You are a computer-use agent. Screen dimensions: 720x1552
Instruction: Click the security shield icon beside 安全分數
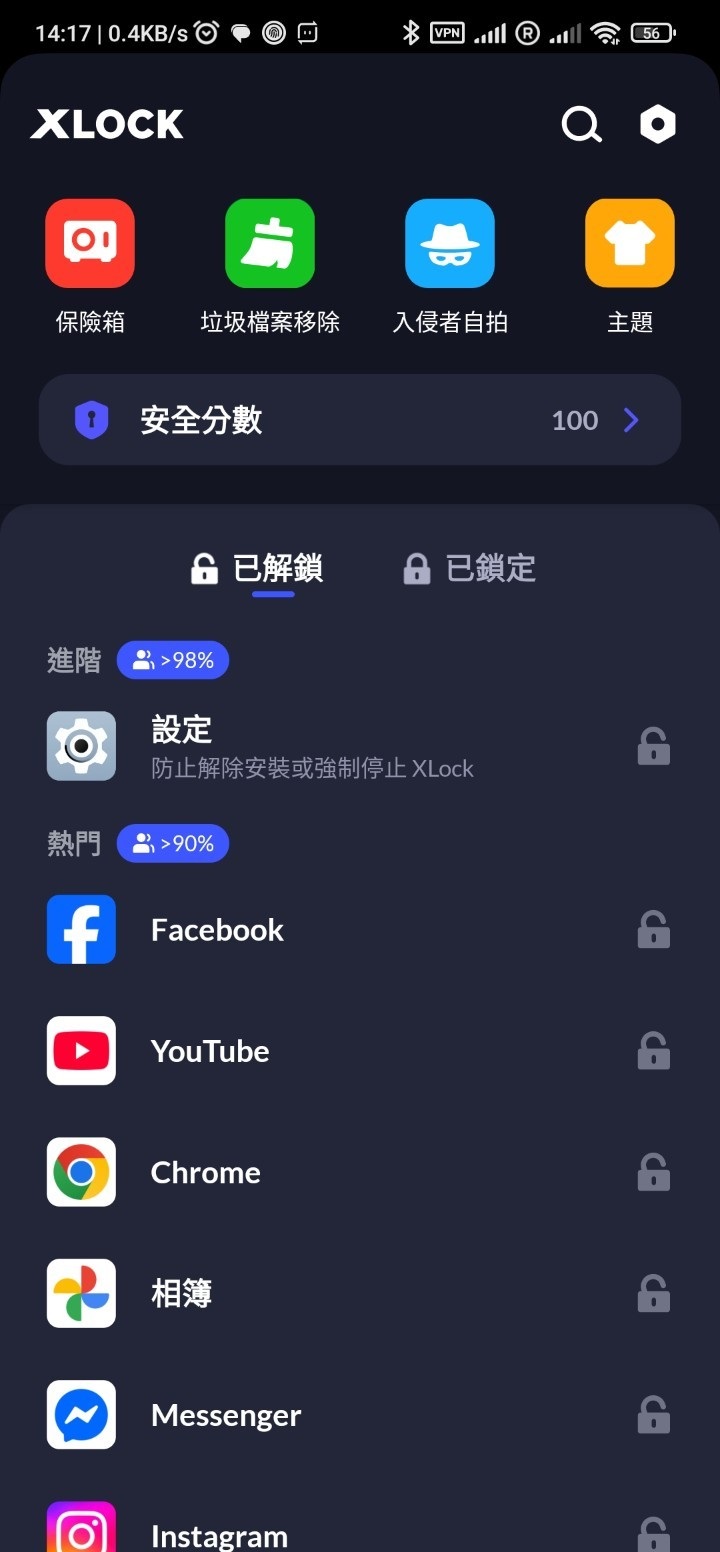pyautogui.click(x=92, y=419)
